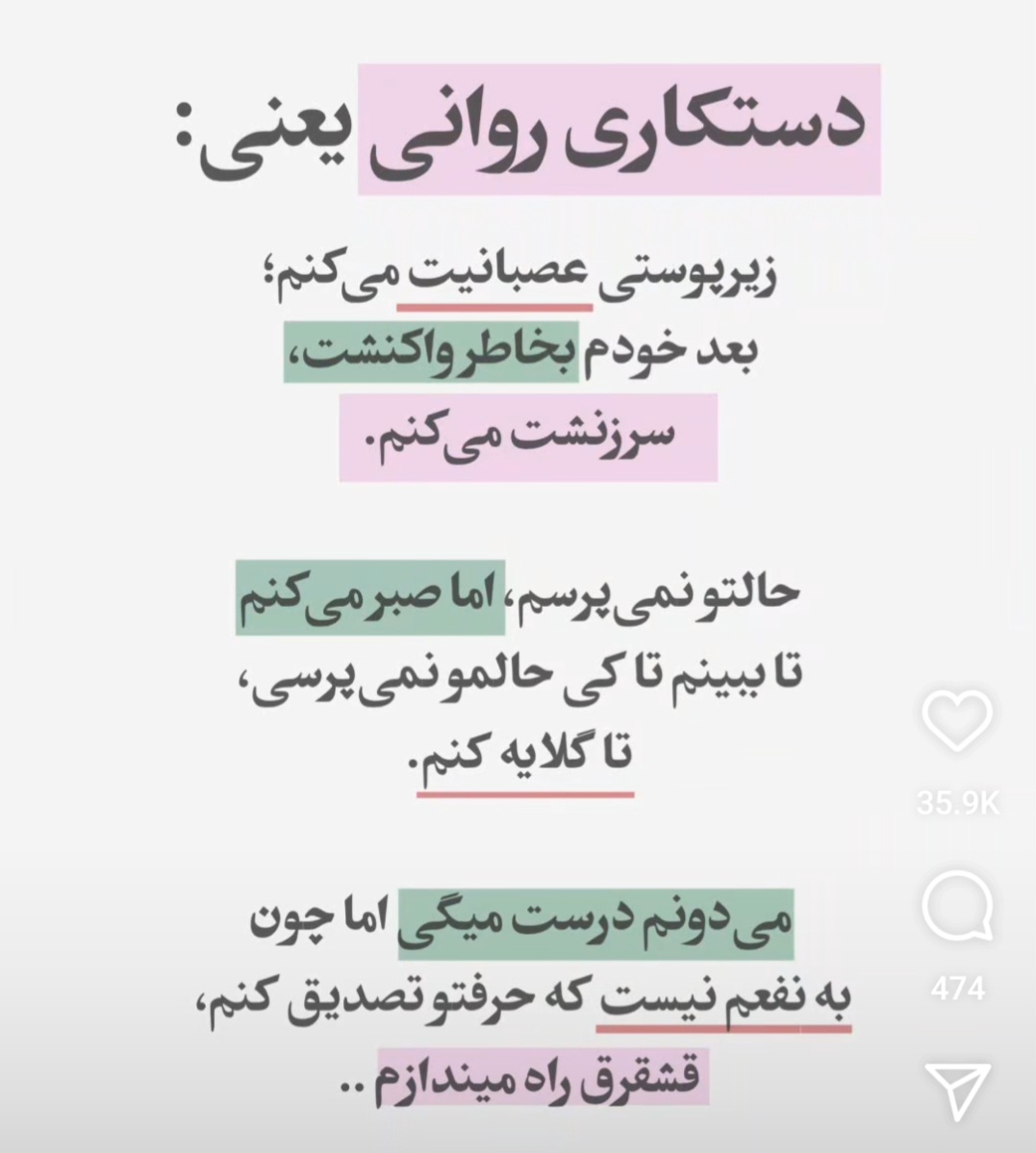
Task: Like this reel with the heart icon
Action: click(x=957, y=720)
